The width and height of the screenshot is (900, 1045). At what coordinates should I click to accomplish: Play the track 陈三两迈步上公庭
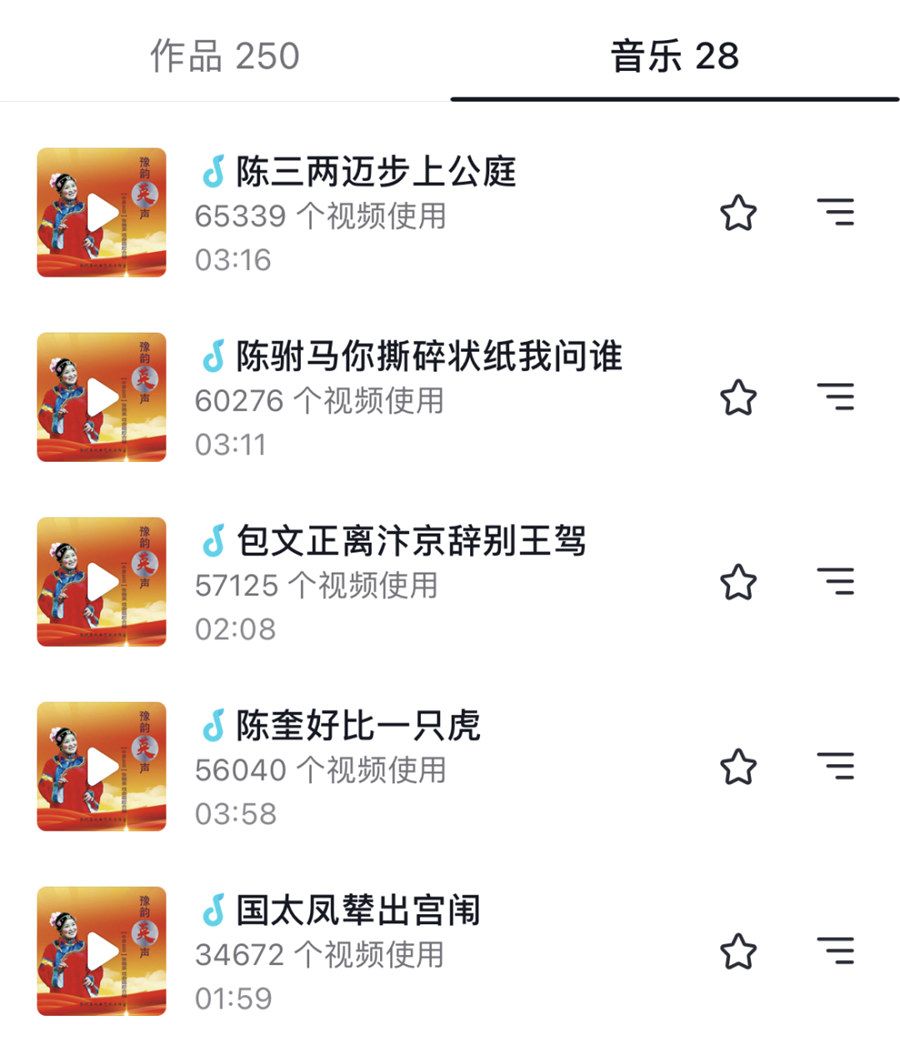pos(101,213)
